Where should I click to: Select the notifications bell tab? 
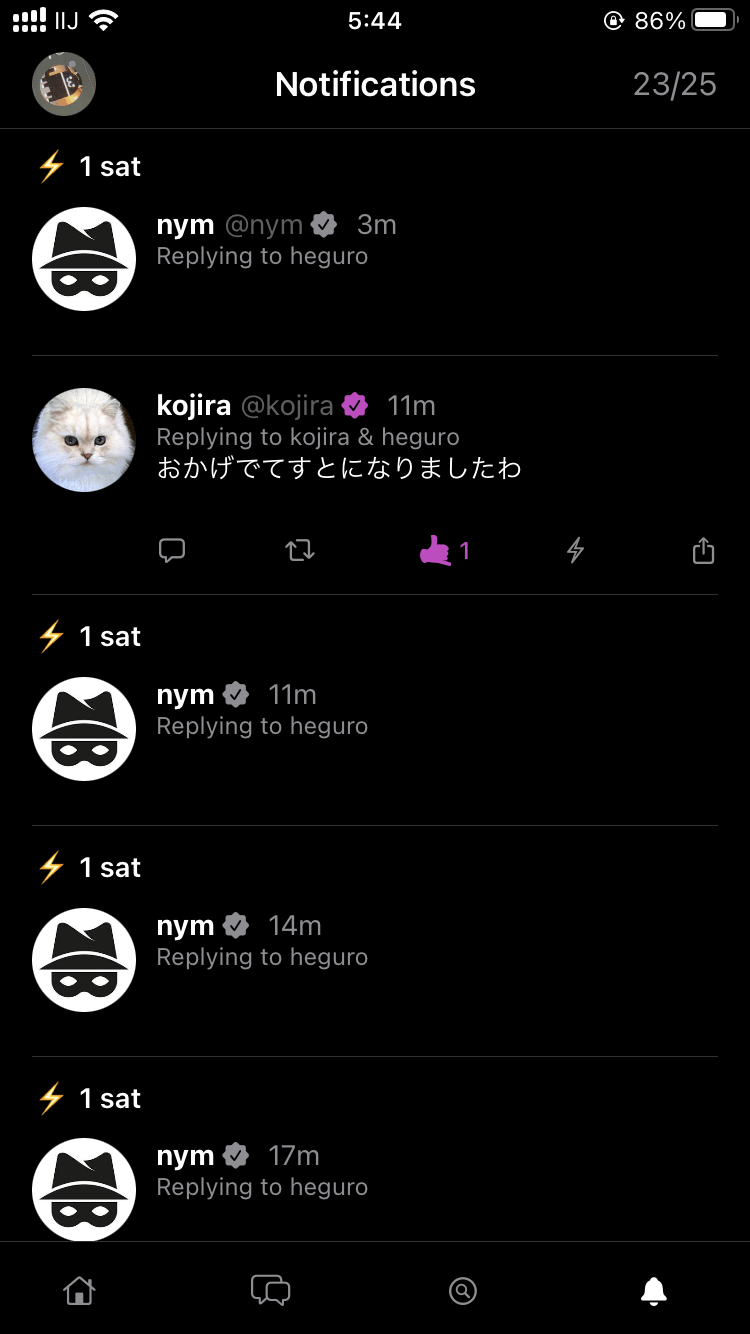(x=653, y=1291)
